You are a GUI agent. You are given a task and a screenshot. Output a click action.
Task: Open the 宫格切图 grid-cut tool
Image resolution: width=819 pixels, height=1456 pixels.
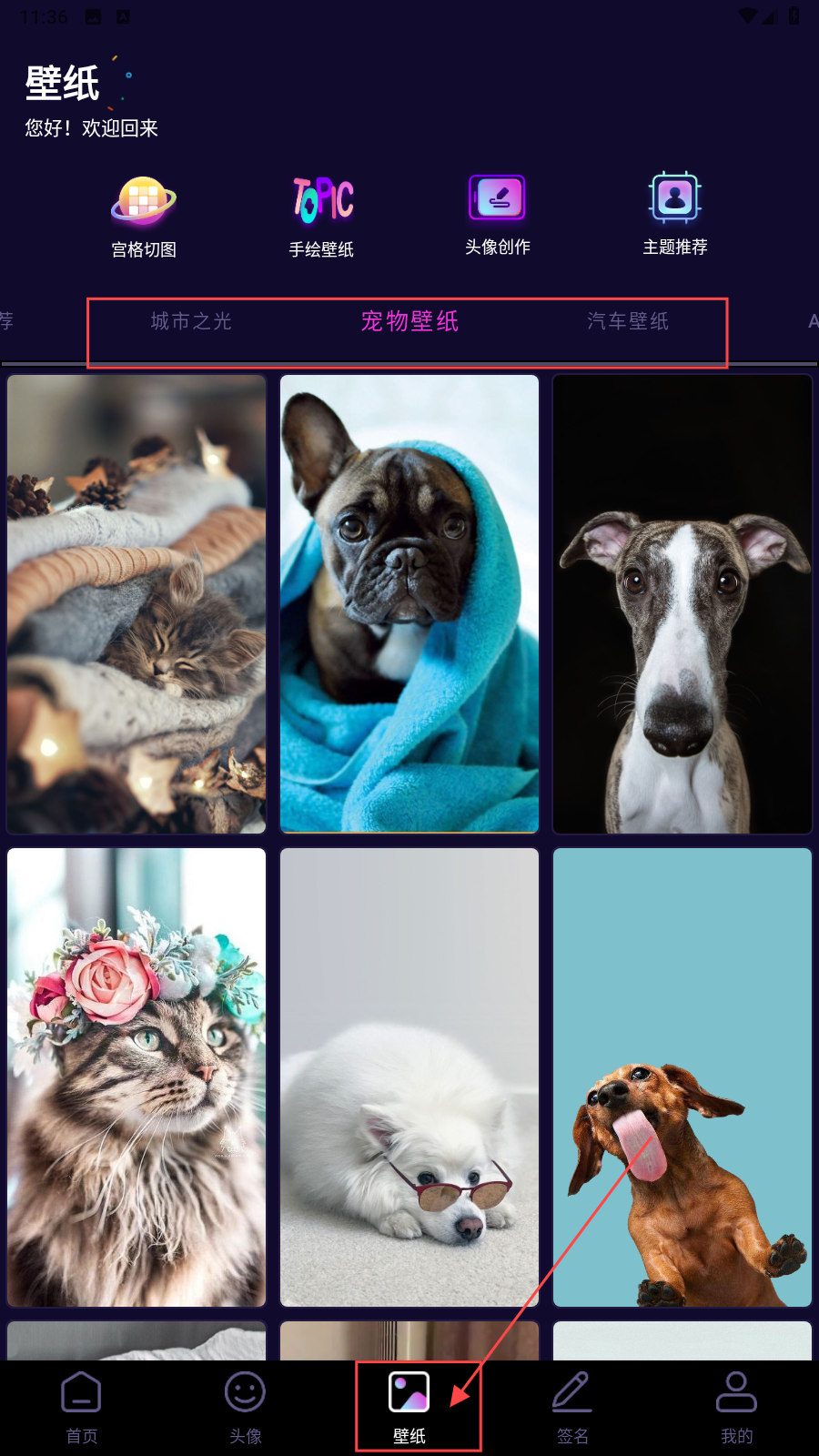[144, 217]
